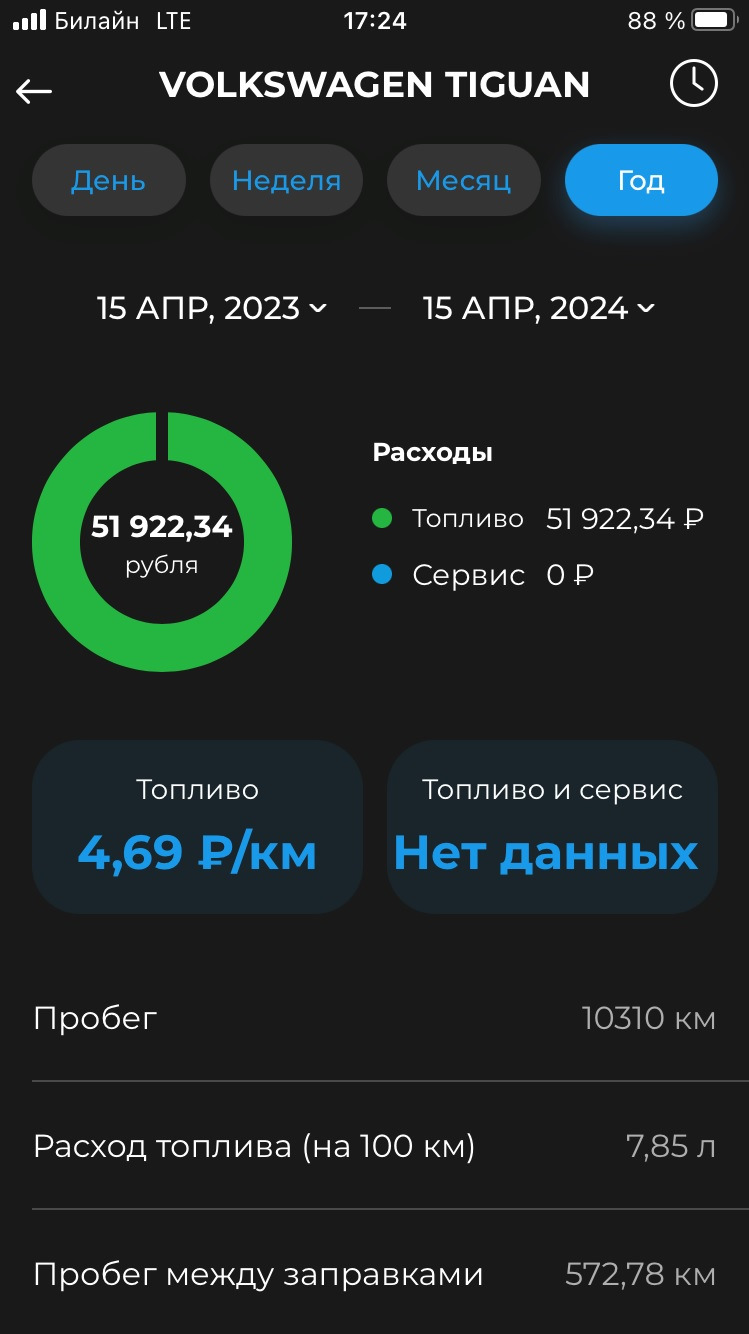Viewport: 749px width, 1334px height.
Task: Open the history clock icon
Action: coord(693,84)
